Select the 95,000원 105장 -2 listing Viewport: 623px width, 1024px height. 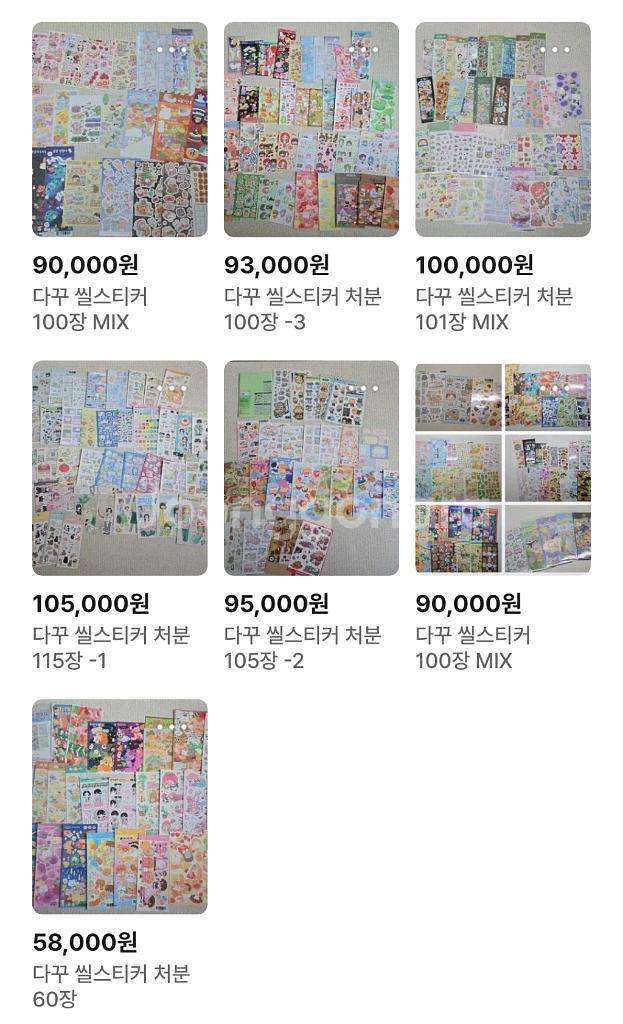311,468
